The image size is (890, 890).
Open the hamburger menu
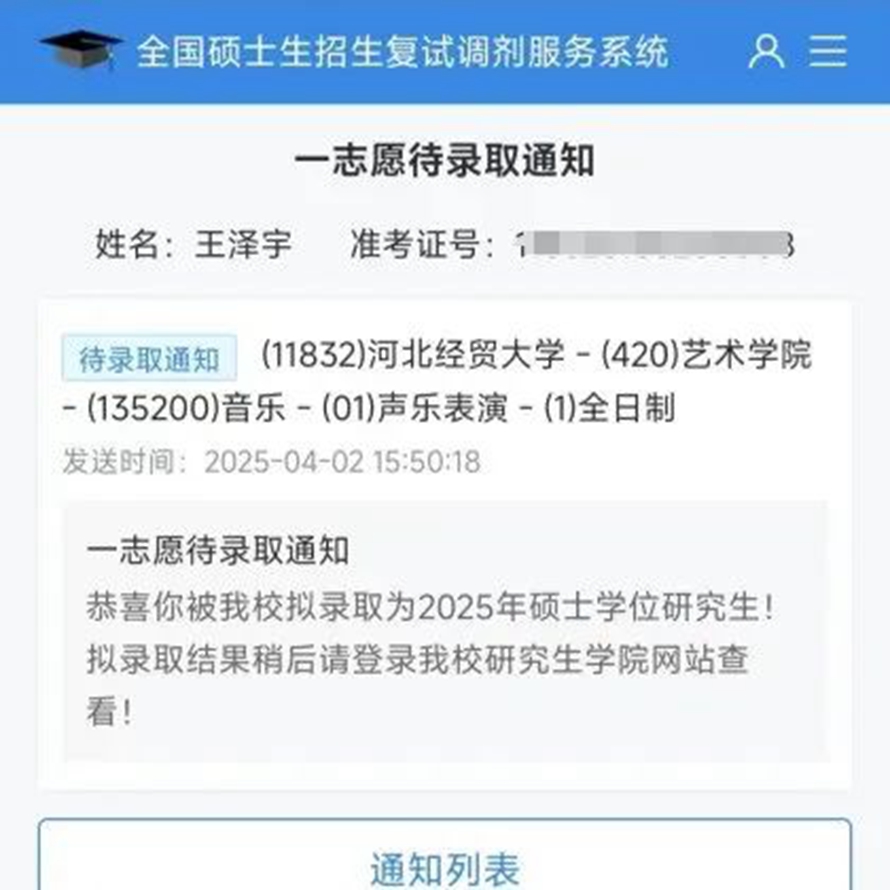point(828,50)
